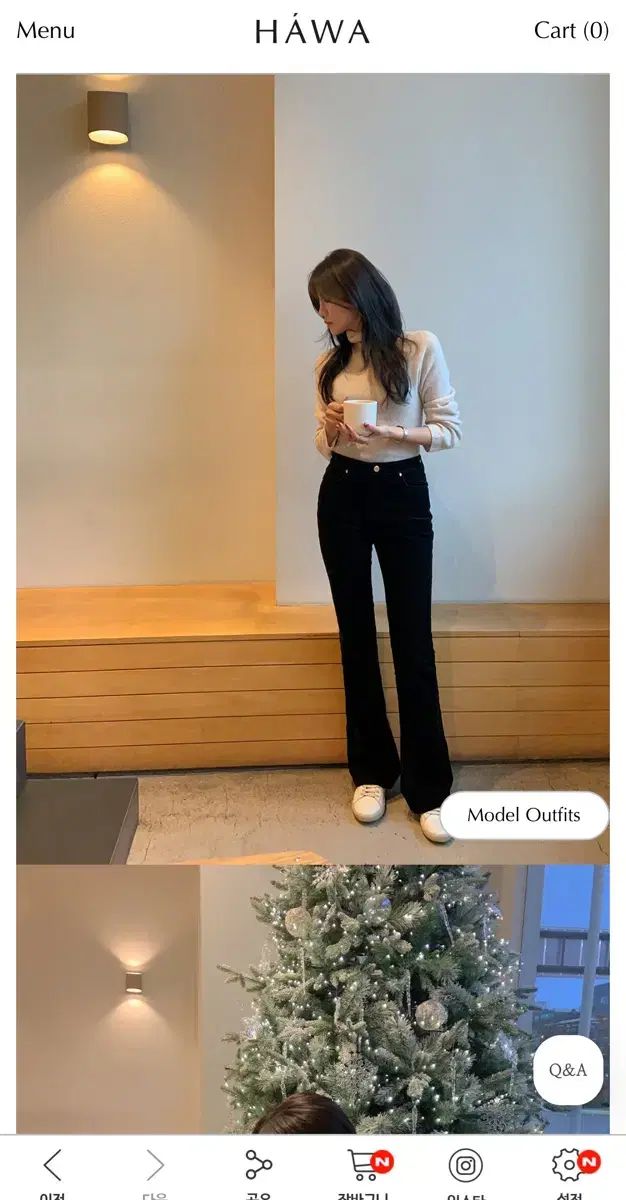This screenshot has height=1200, width=626.
Task: Open the Instagram link
Action: (x=465, y=1166)
